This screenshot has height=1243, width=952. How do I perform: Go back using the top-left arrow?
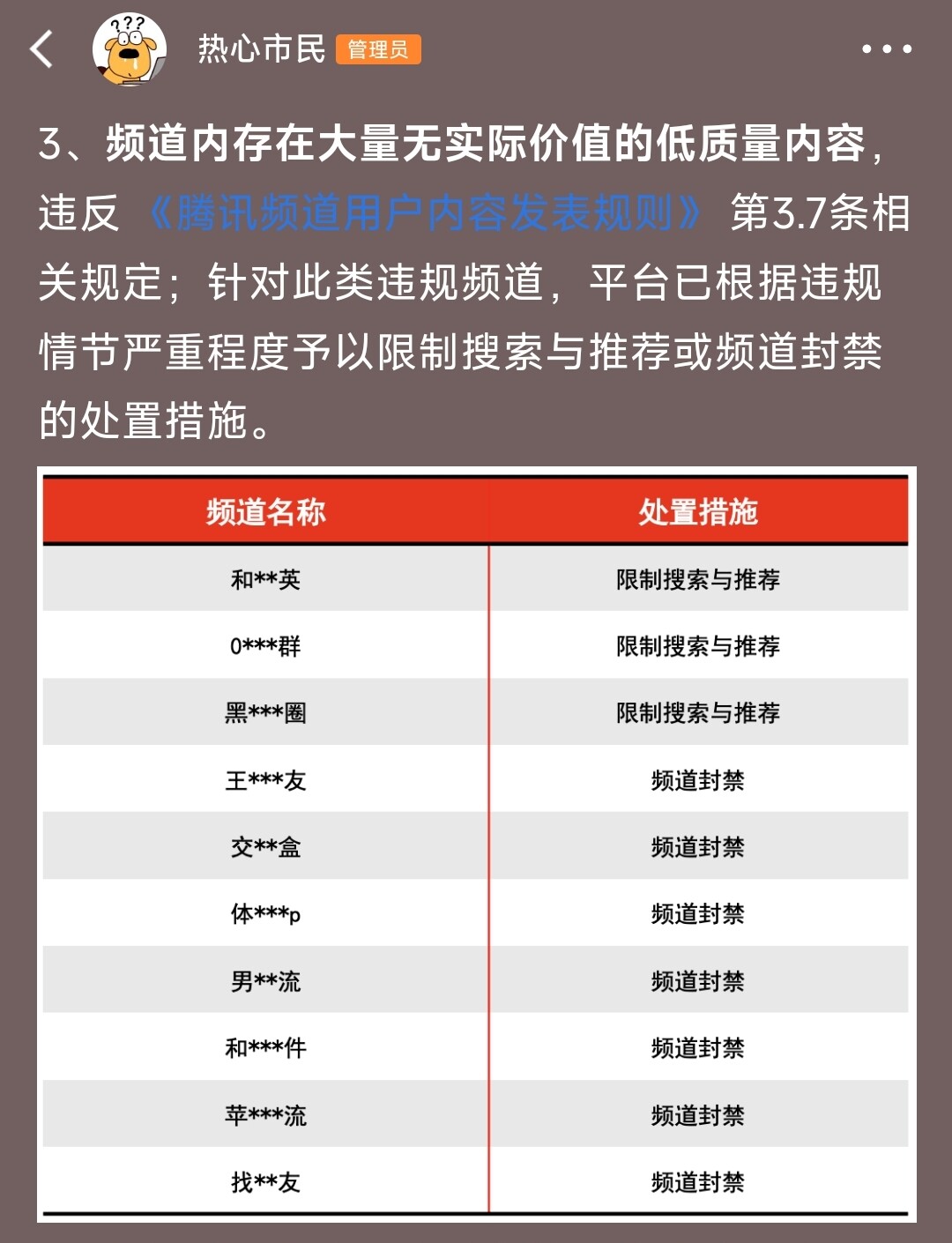coord(41,49)
